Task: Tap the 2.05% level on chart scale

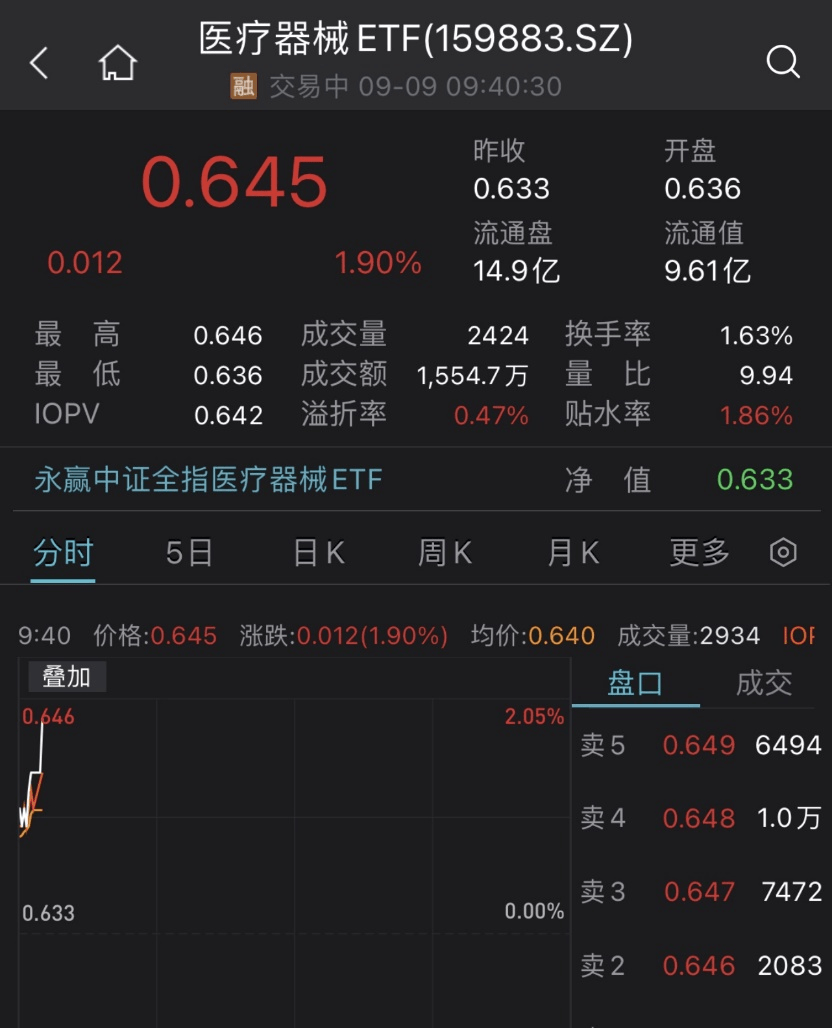Action: 535,716
